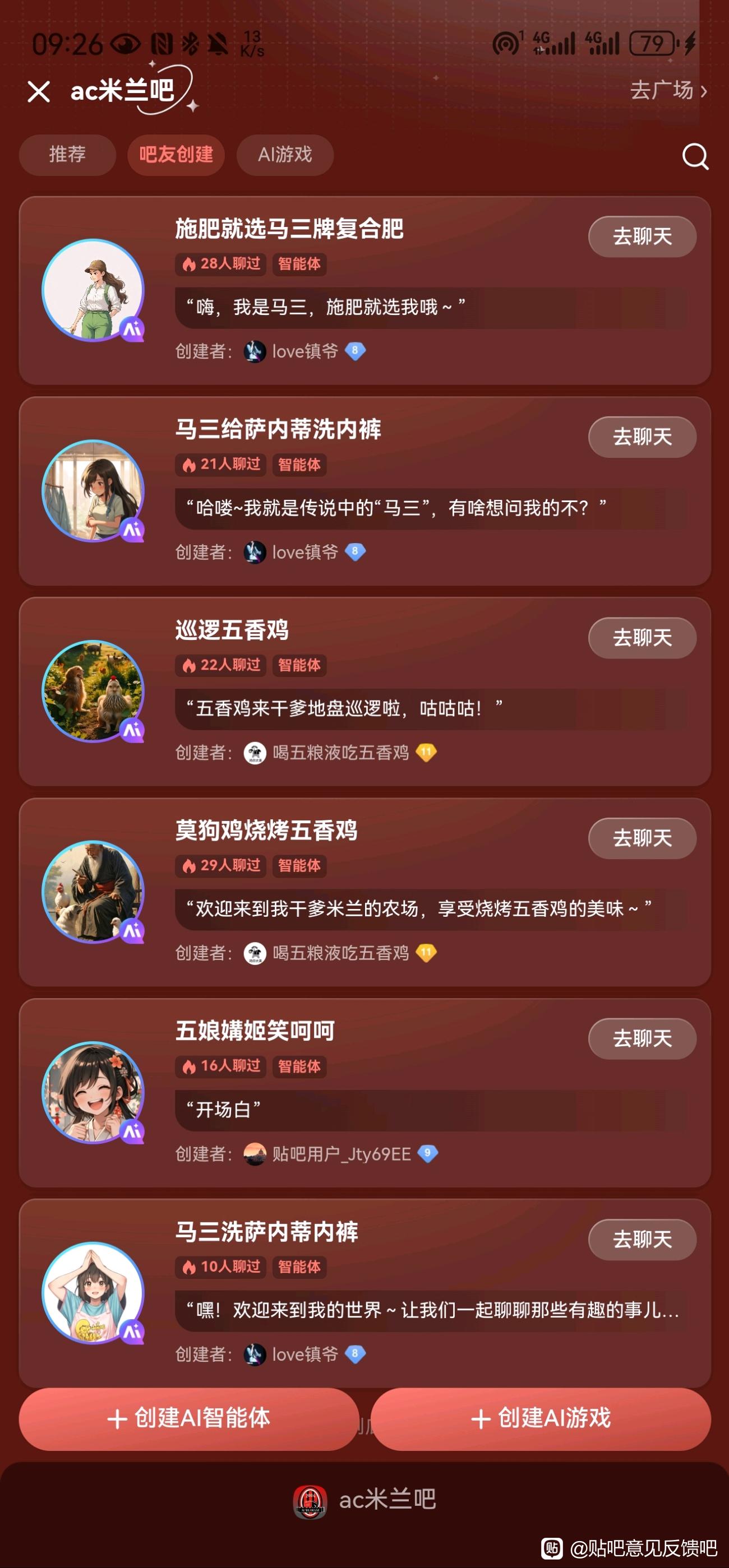Close the ac米兰吧 AI page
The width and height of the screenshot is (729, 1568).
(x=38, y=92)
